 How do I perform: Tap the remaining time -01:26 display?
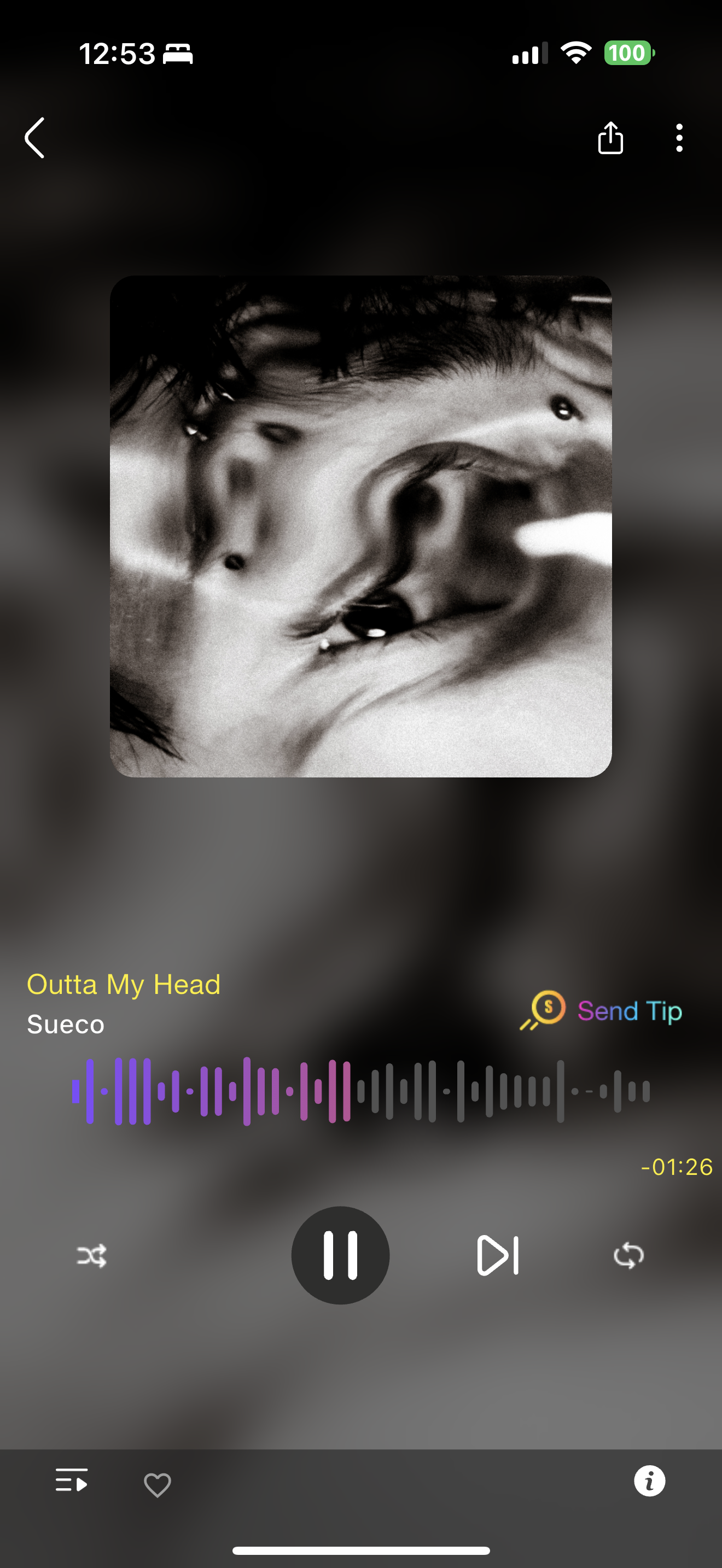[x=677, y=1167]
